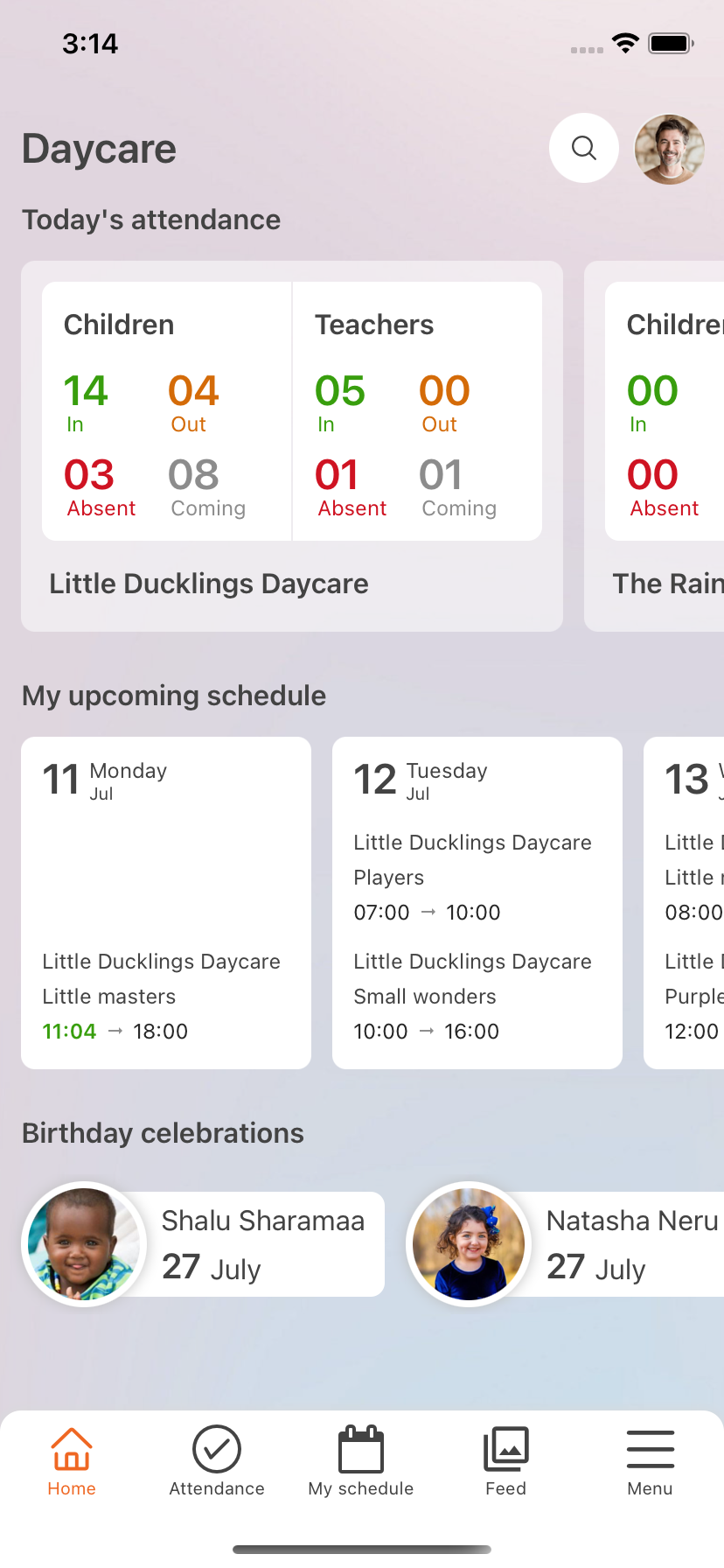Open the Menu tab

(x=651, y=1461)
